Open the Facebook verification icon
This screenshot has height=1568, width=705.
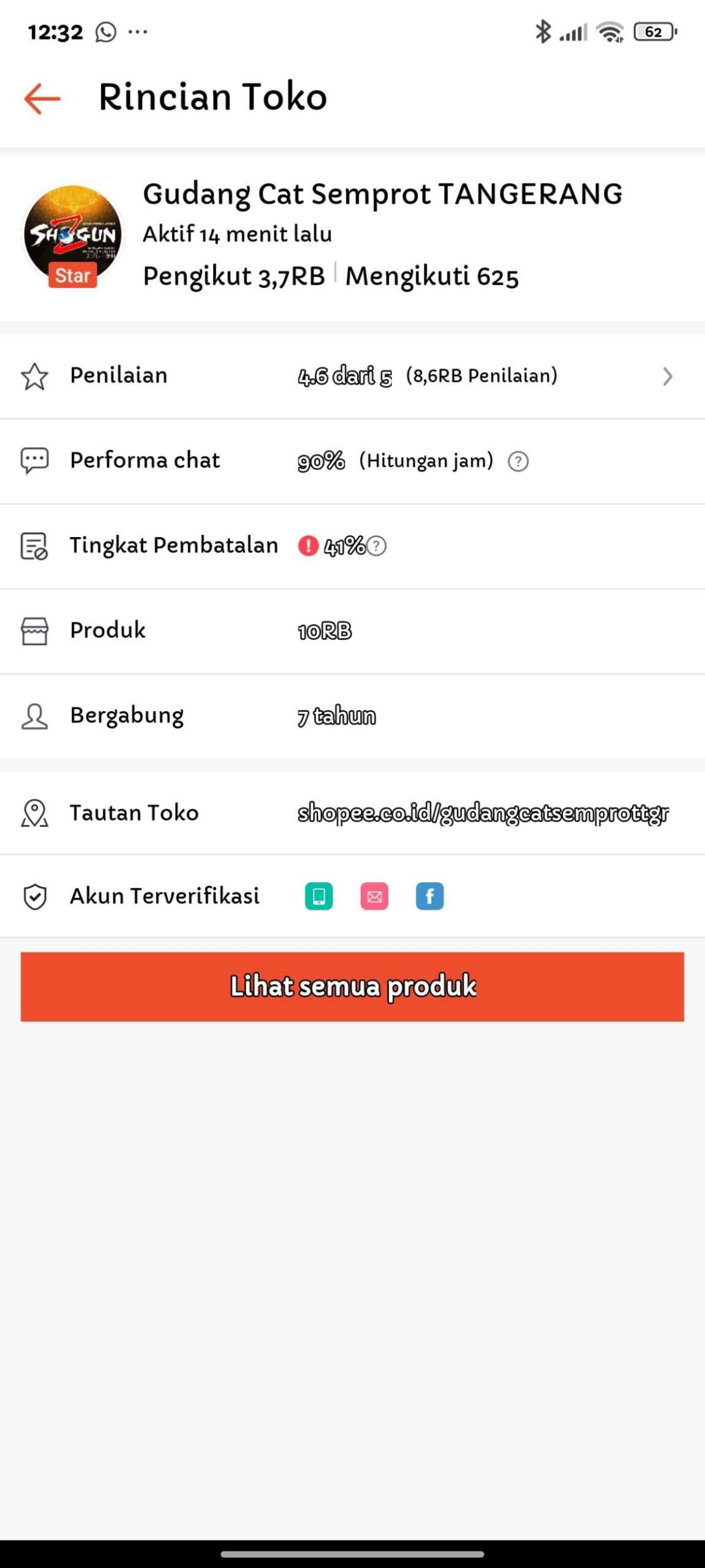pyautogui.click(x=430, y=896)
